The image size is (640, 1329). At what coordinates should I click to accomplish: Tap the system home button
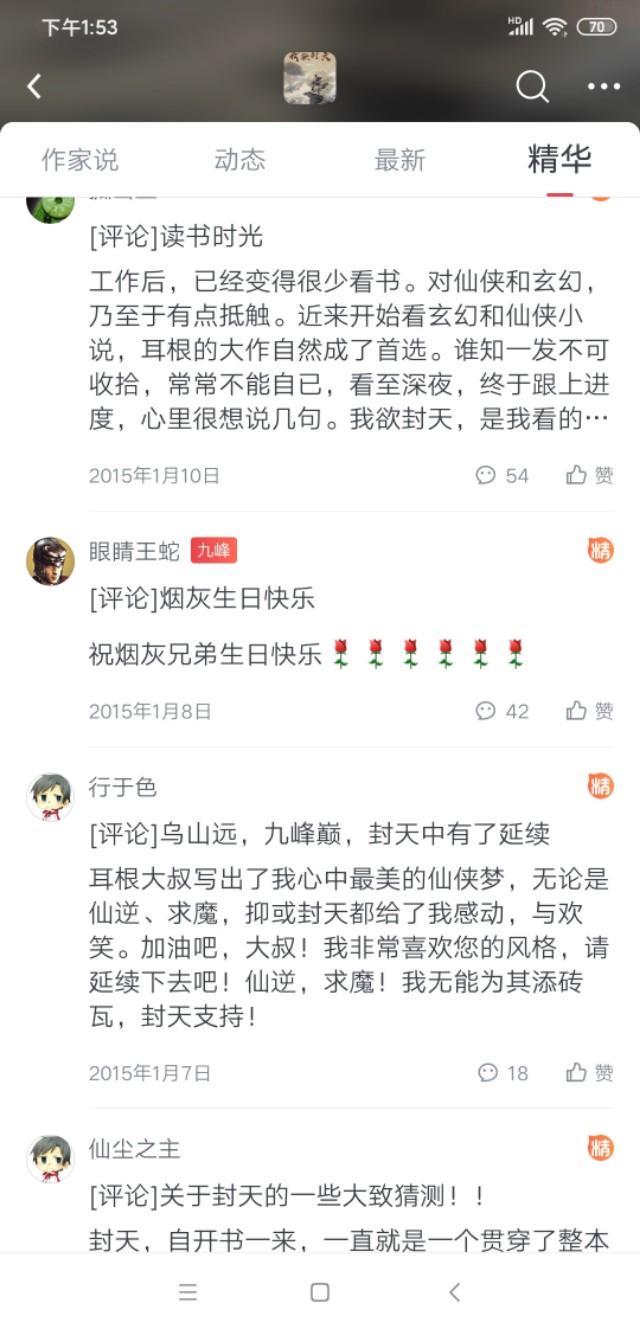[320, 1292]
